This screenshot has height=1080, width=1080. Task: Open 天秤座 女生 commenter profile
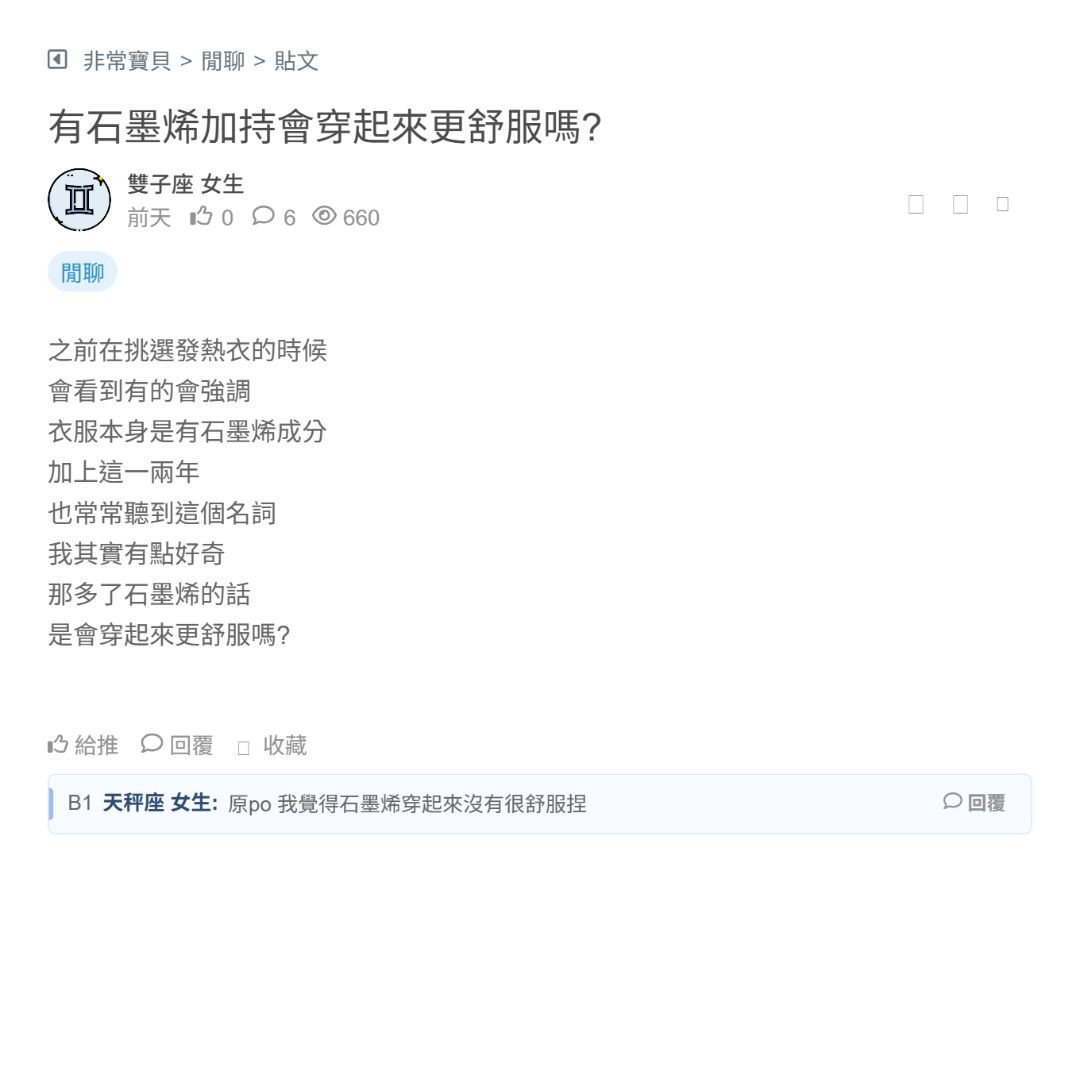click(159, 803)
